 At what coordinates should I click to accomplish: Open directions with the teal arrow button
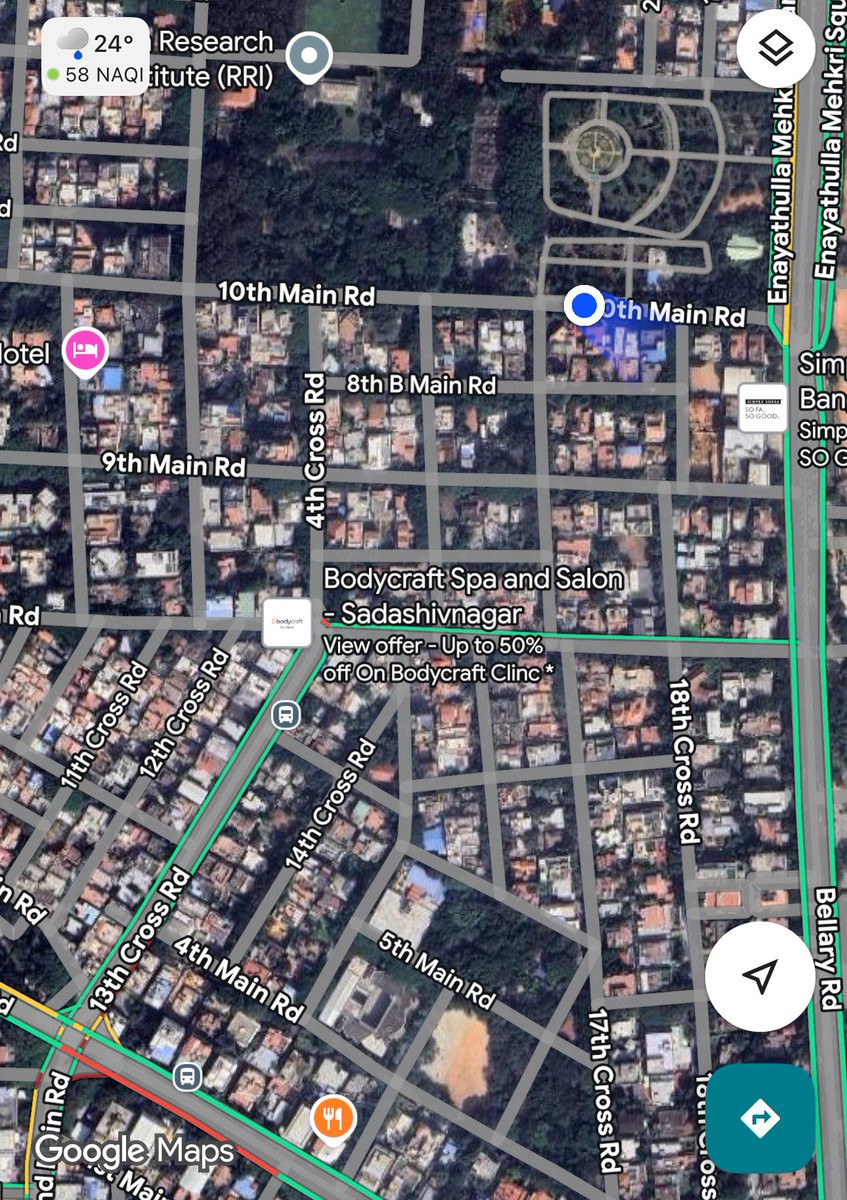(760, 1117)
